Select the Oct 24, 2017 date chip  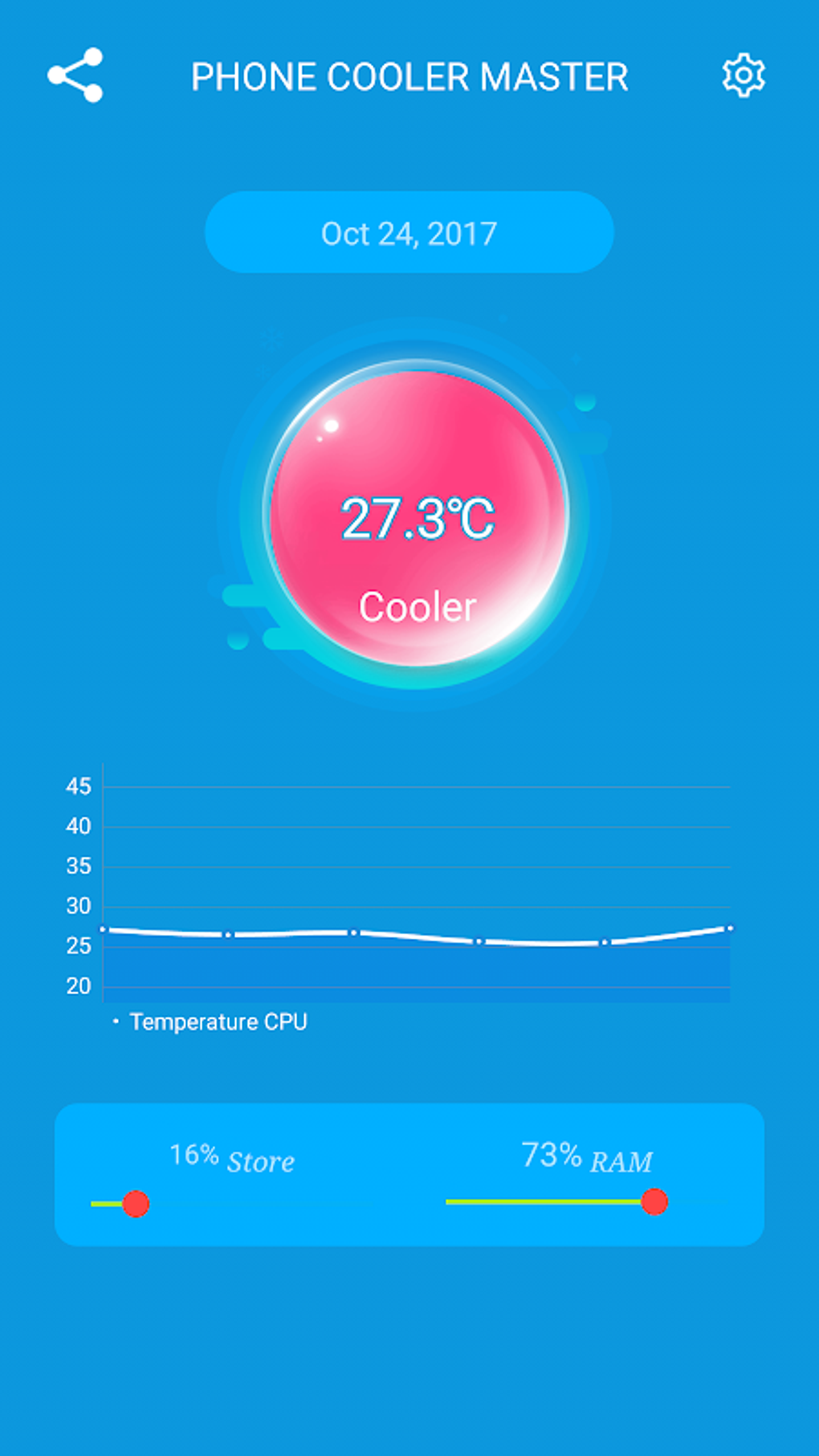pos(408,232)
